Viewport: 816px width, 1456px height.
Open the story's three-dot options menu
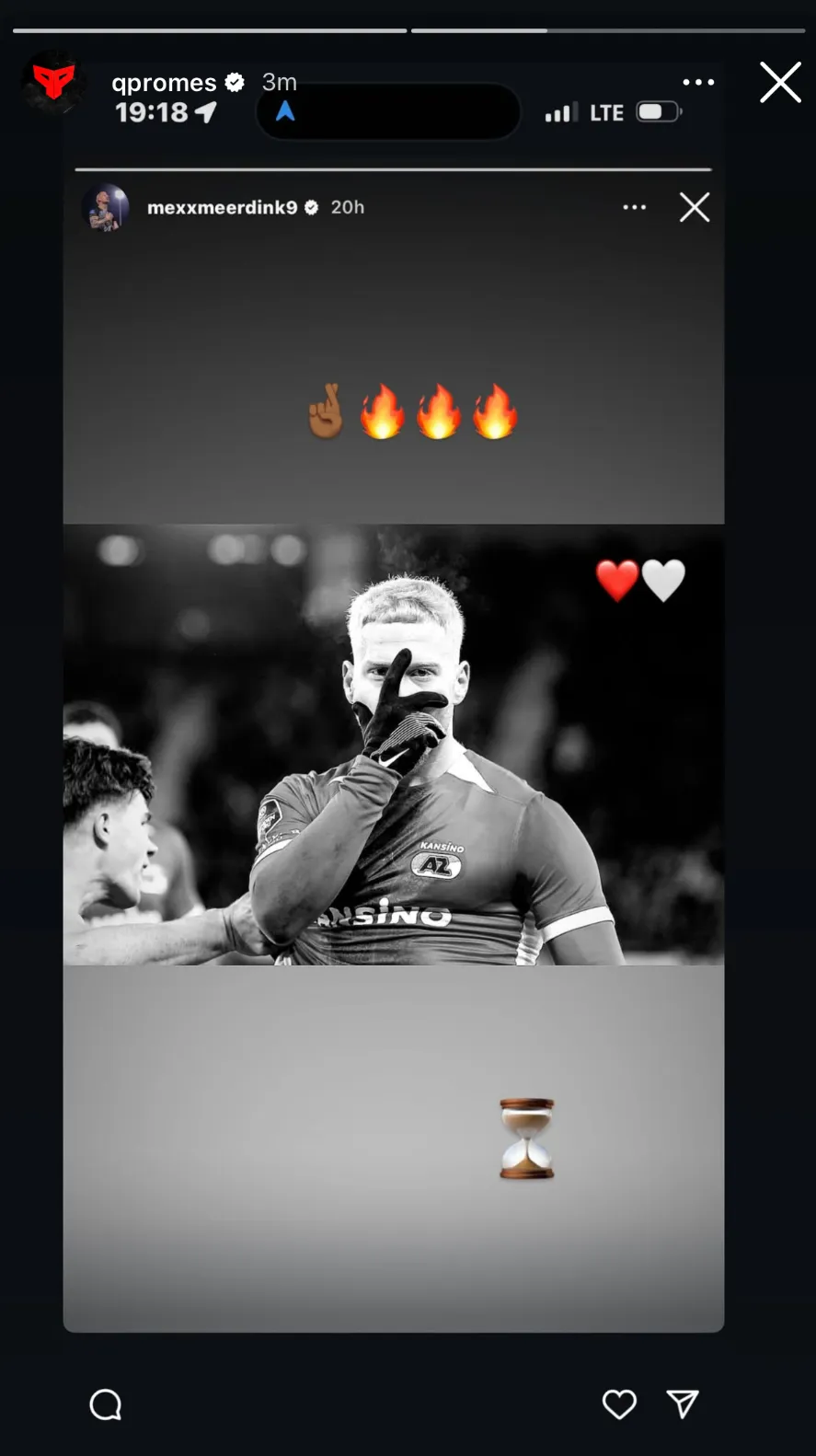(698, 83)
